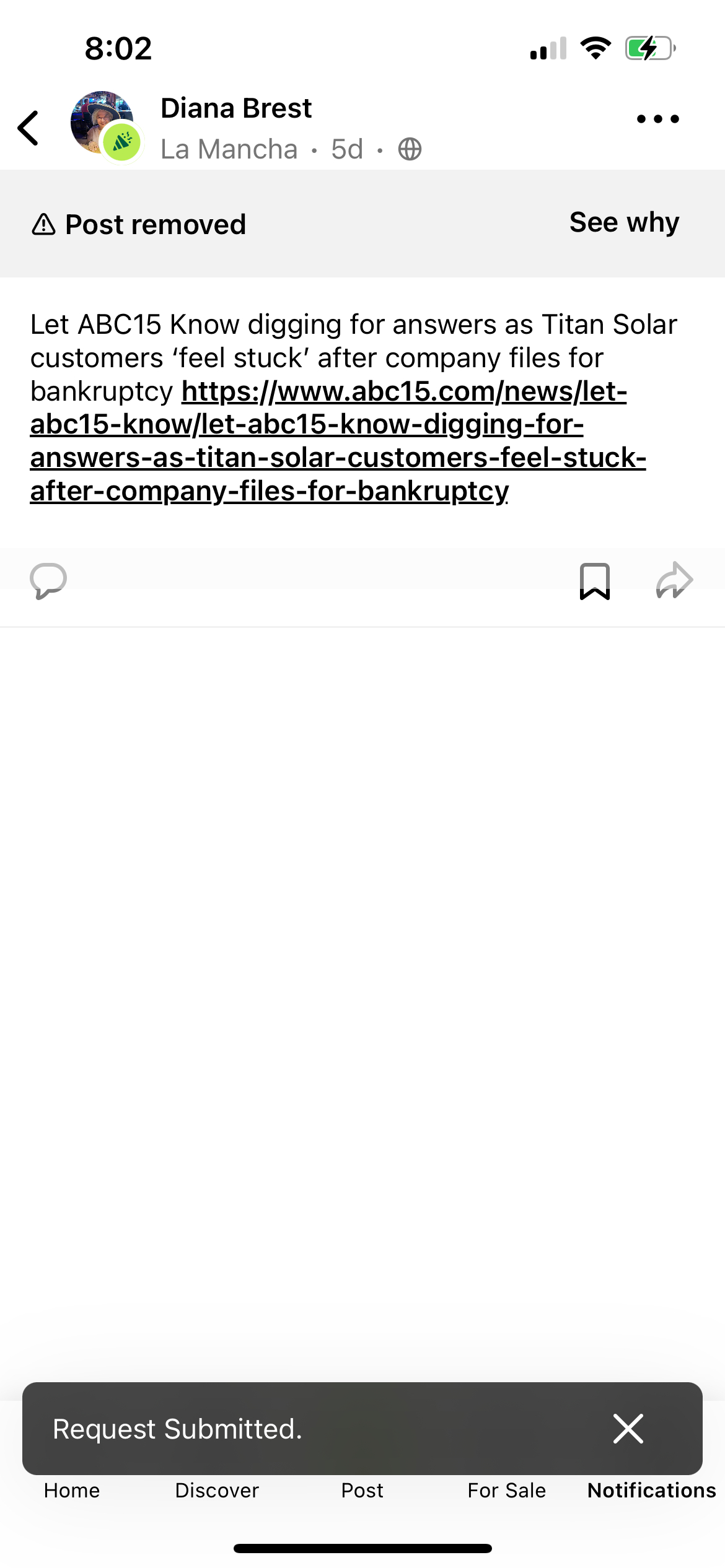Tap See why for post removal
725x1568 pixels.
pos(623,223)
